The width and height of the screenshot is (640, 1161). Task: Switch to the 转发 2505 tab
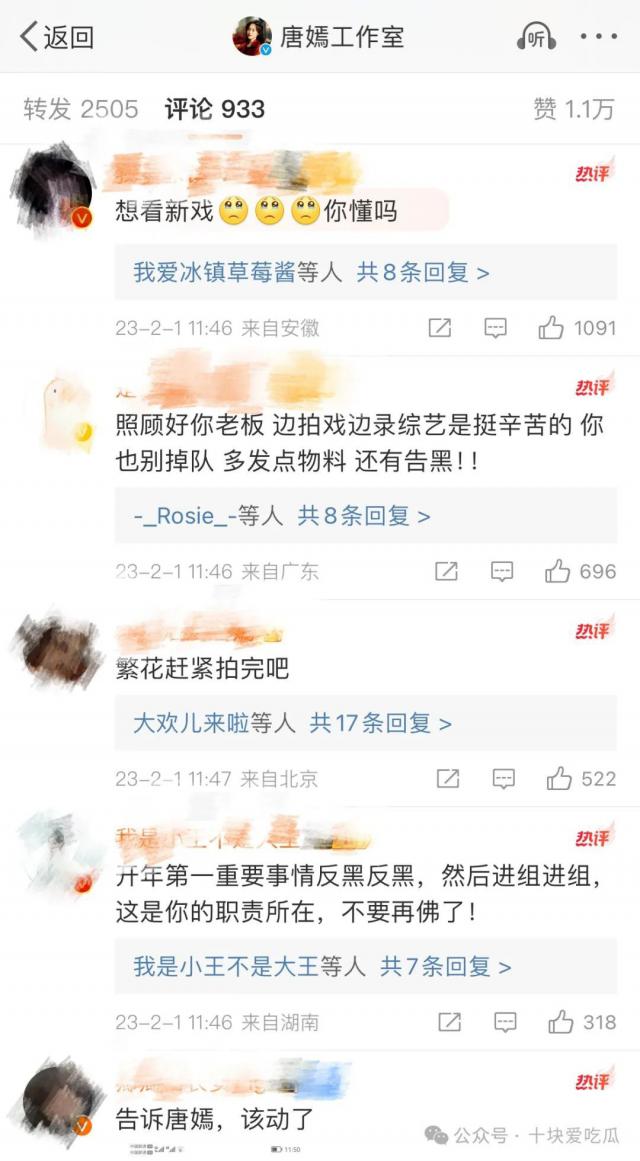[80, 109]
